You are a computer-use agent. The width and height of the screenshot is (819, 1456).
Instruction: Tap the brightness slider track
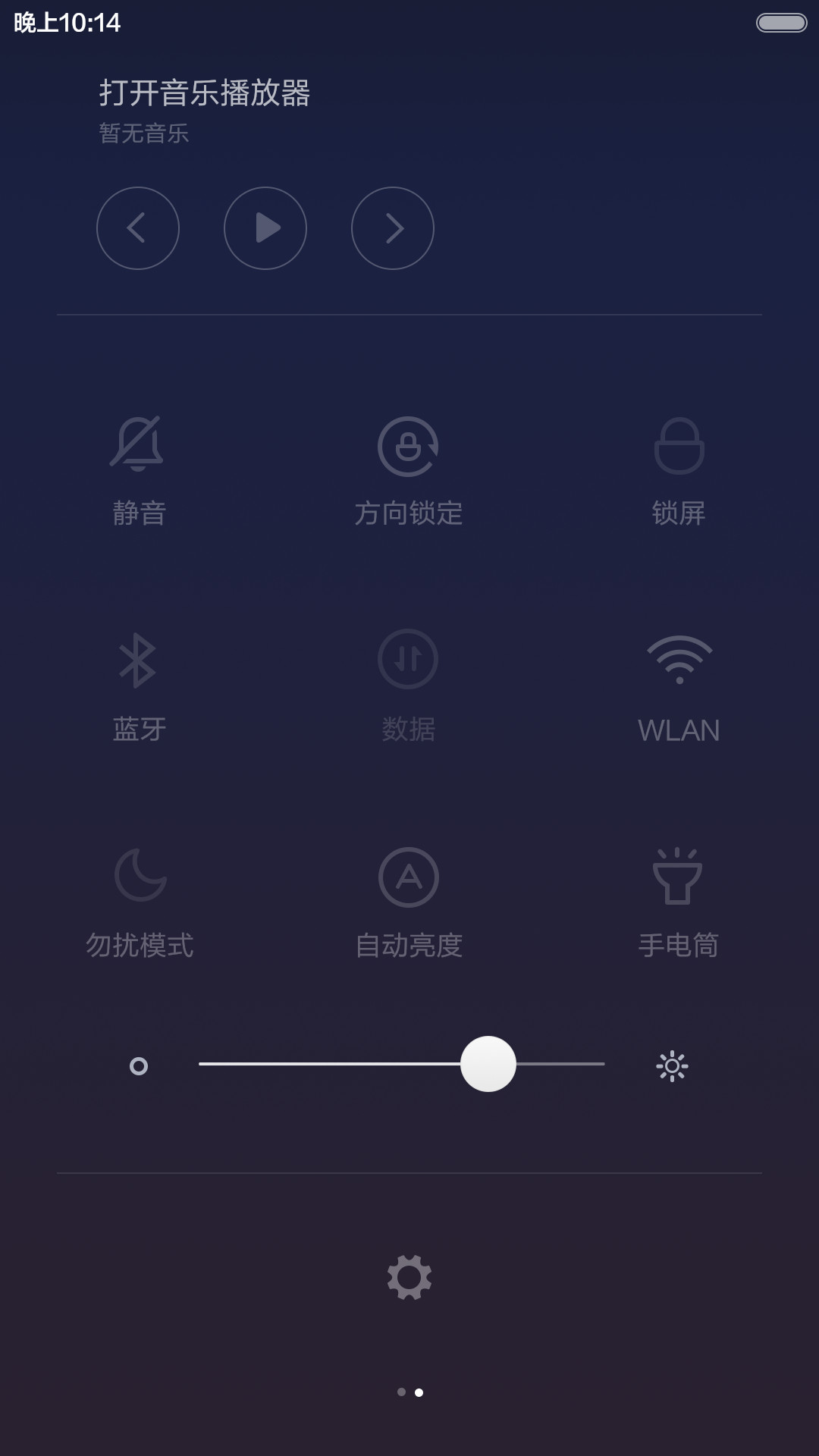tap(402, 1064)
